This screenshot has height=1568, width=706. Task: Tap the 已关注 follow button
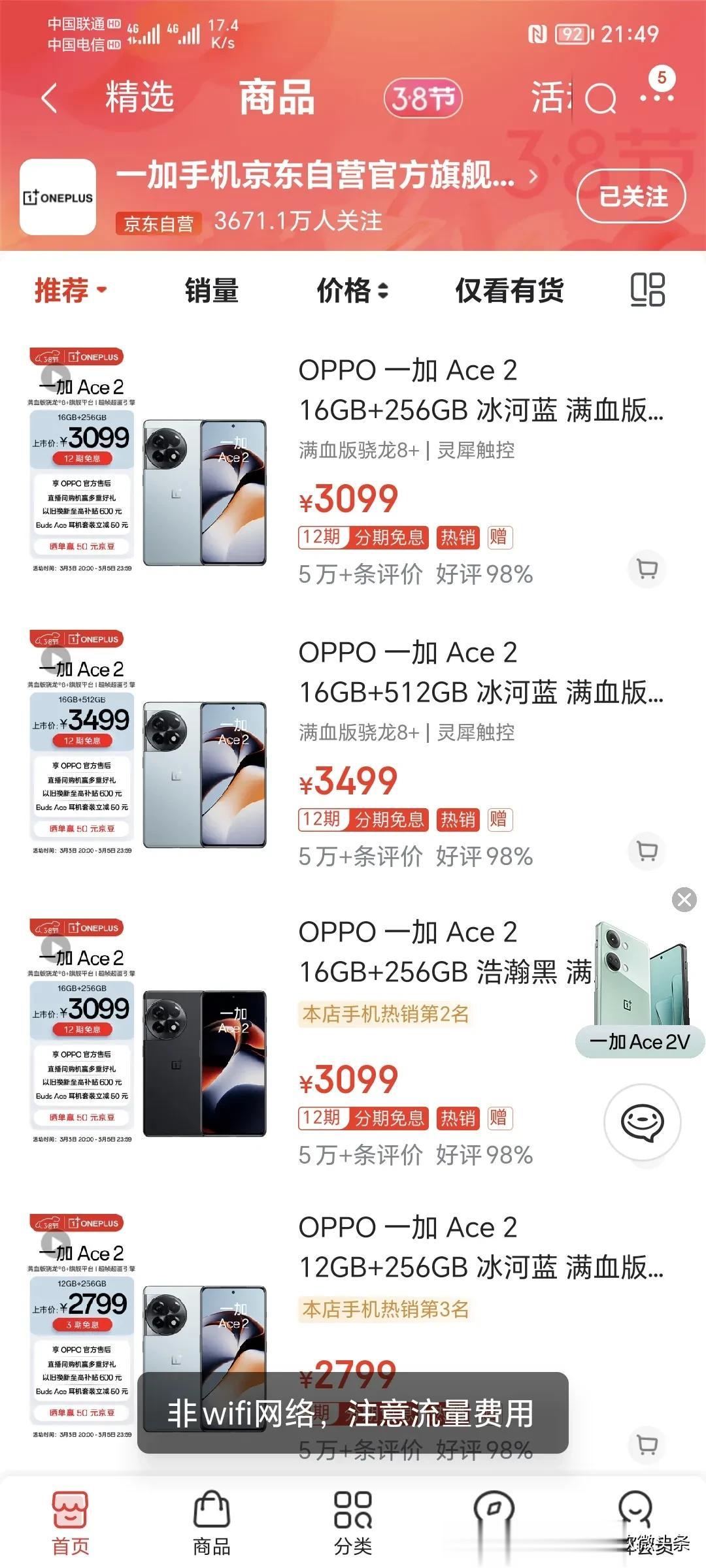pyautogui.click(x=631, y=196)
